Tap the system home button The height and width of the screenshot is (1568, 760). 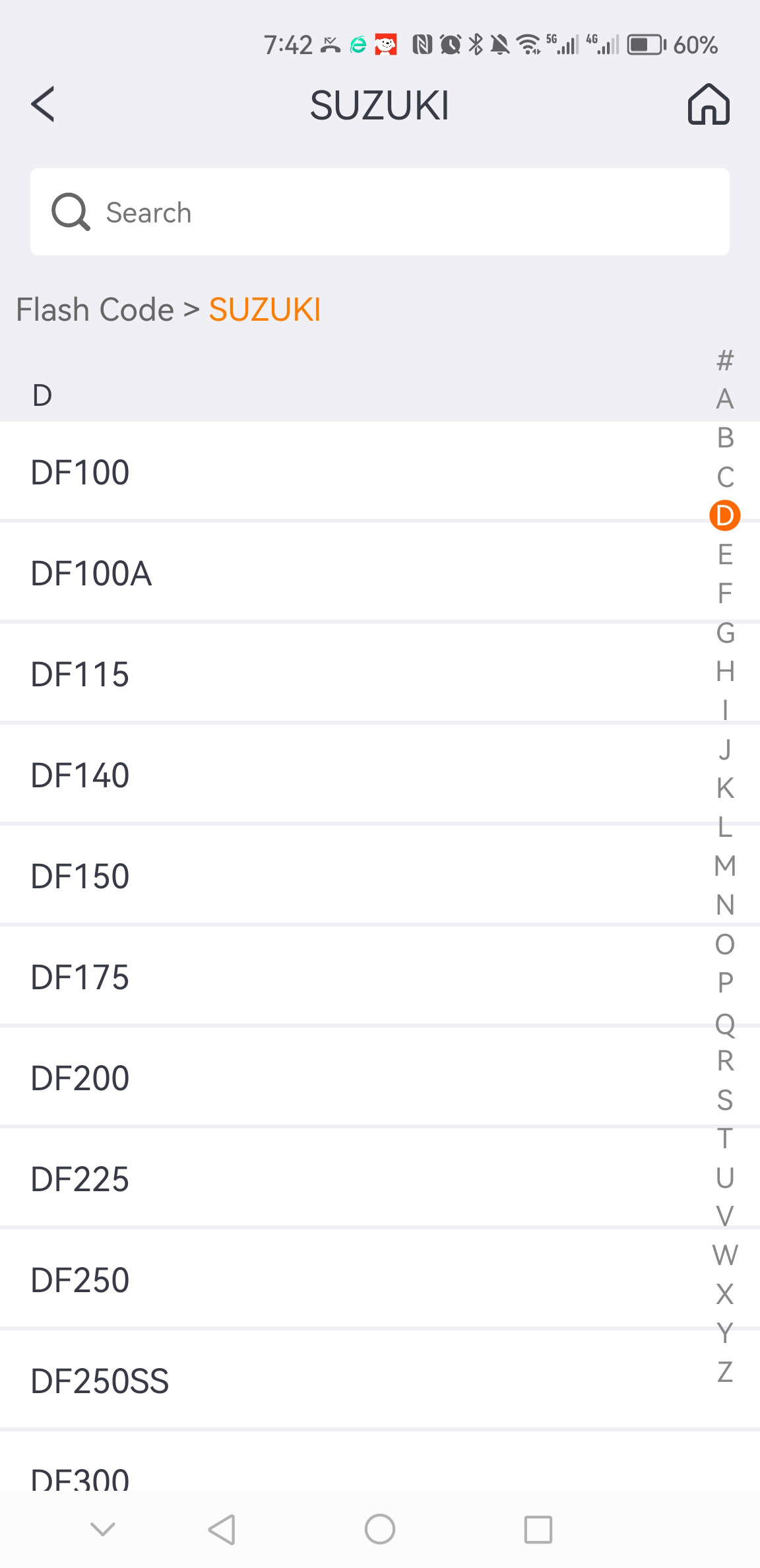click(x=380, y=1529)
